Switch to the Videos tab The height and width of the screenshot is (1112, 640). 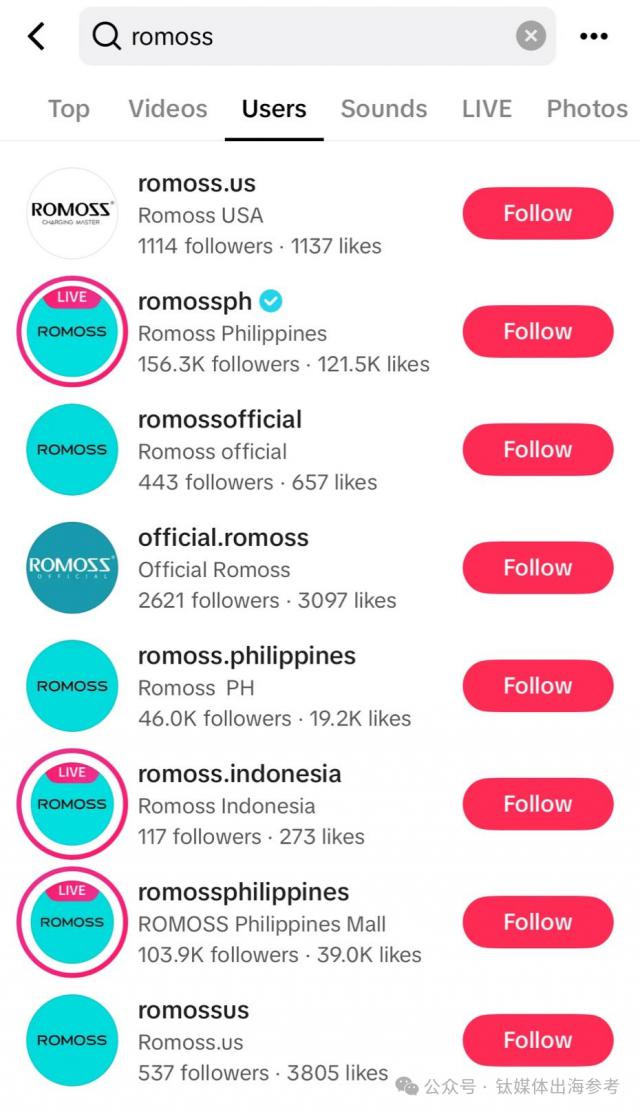point(168,109)
